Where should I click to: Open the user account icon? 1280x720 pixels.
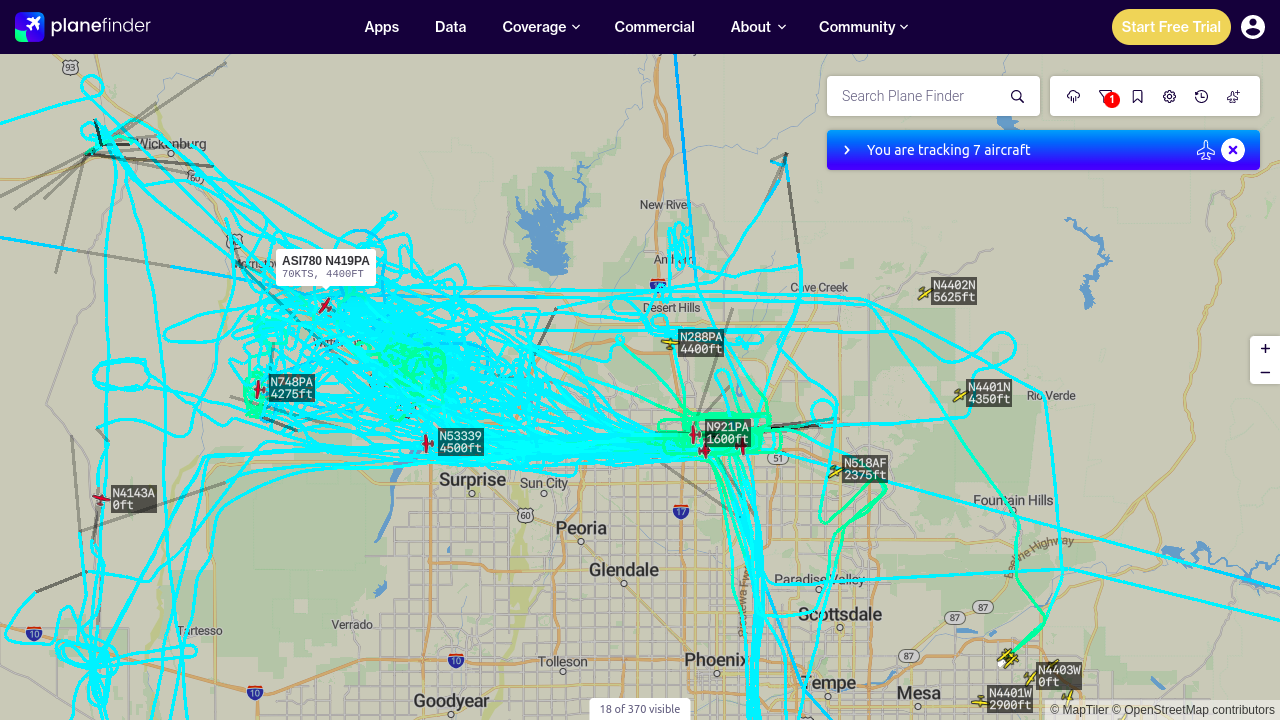pyautogui.click(x=1253, y=27)
